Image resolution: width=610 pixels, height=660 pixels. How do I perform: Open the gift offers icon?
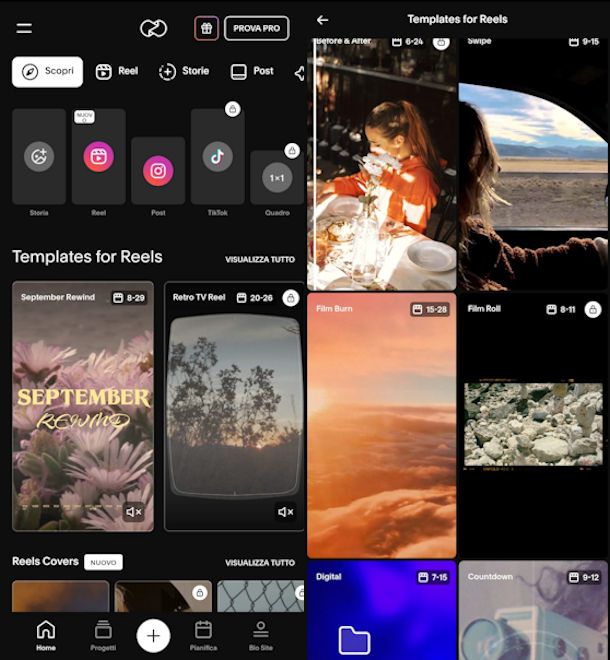206,28
